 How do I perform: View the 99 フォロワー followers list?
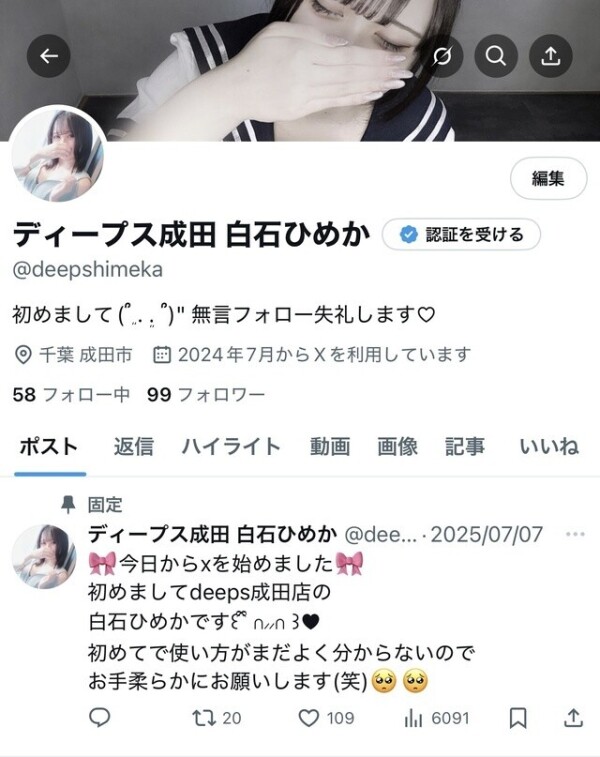(205, 394)
